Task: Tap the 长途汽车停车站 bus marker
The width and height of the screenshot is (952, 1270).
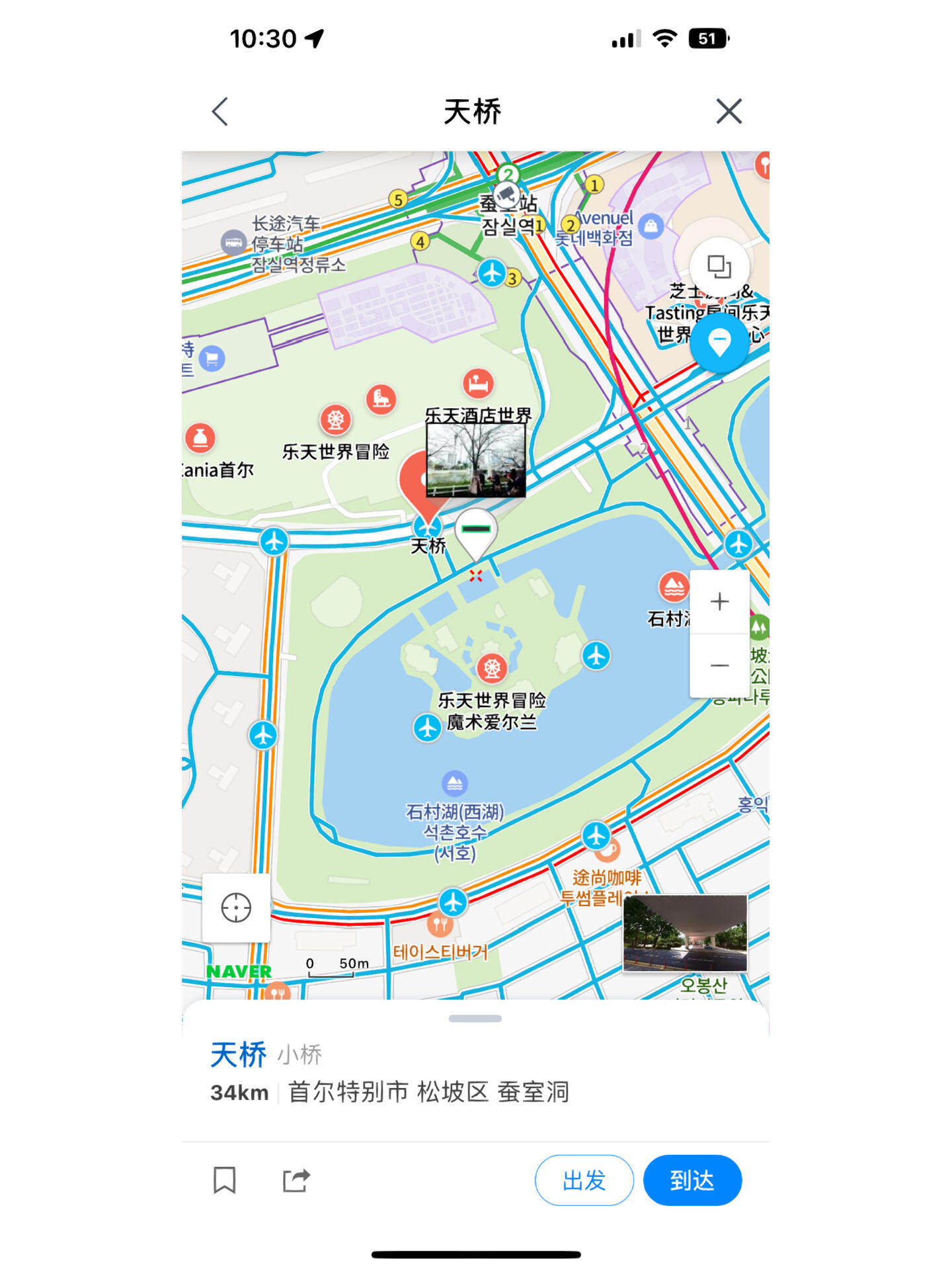Action: coord(233,242)
